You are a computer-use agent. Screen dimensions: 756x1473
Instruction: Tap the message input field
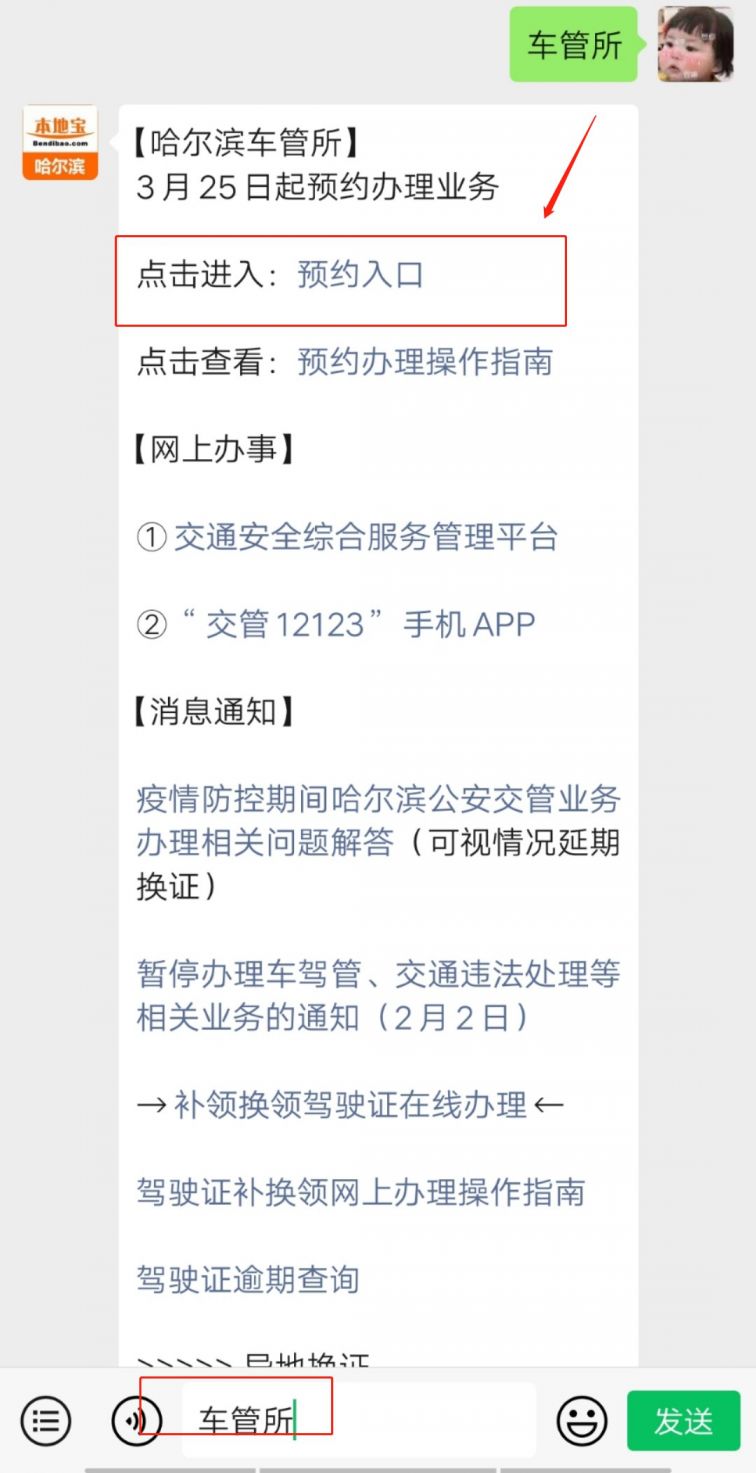[358, 1420]
